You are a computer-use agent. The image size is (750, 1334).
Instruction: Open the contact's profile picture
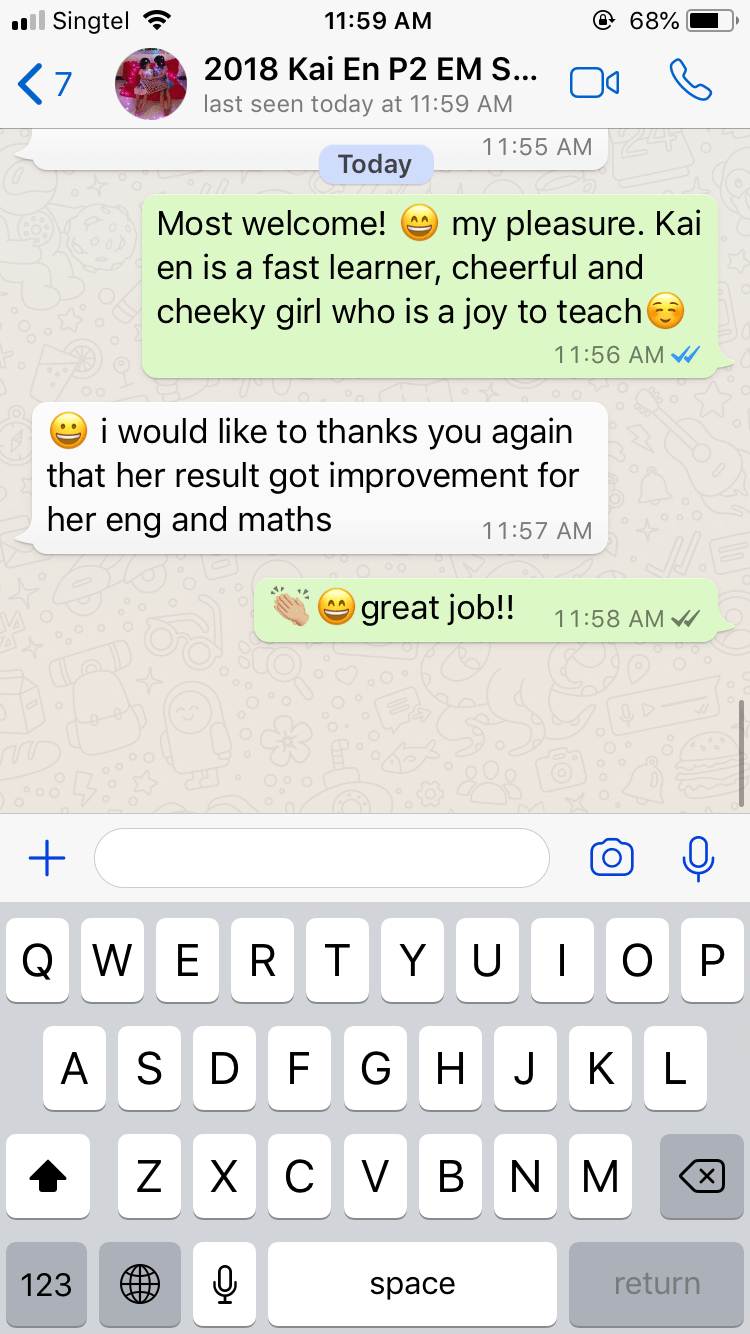click(151, 83)
